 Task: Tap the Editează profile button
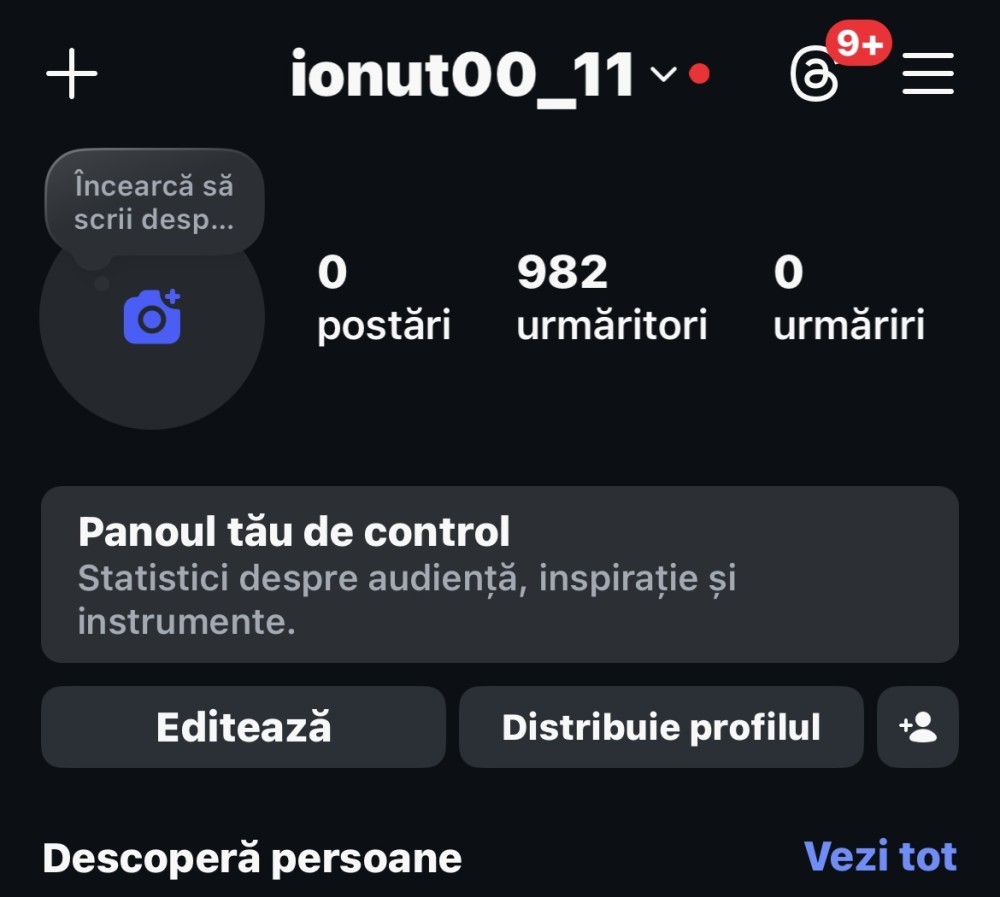click(x=243, y=727)
